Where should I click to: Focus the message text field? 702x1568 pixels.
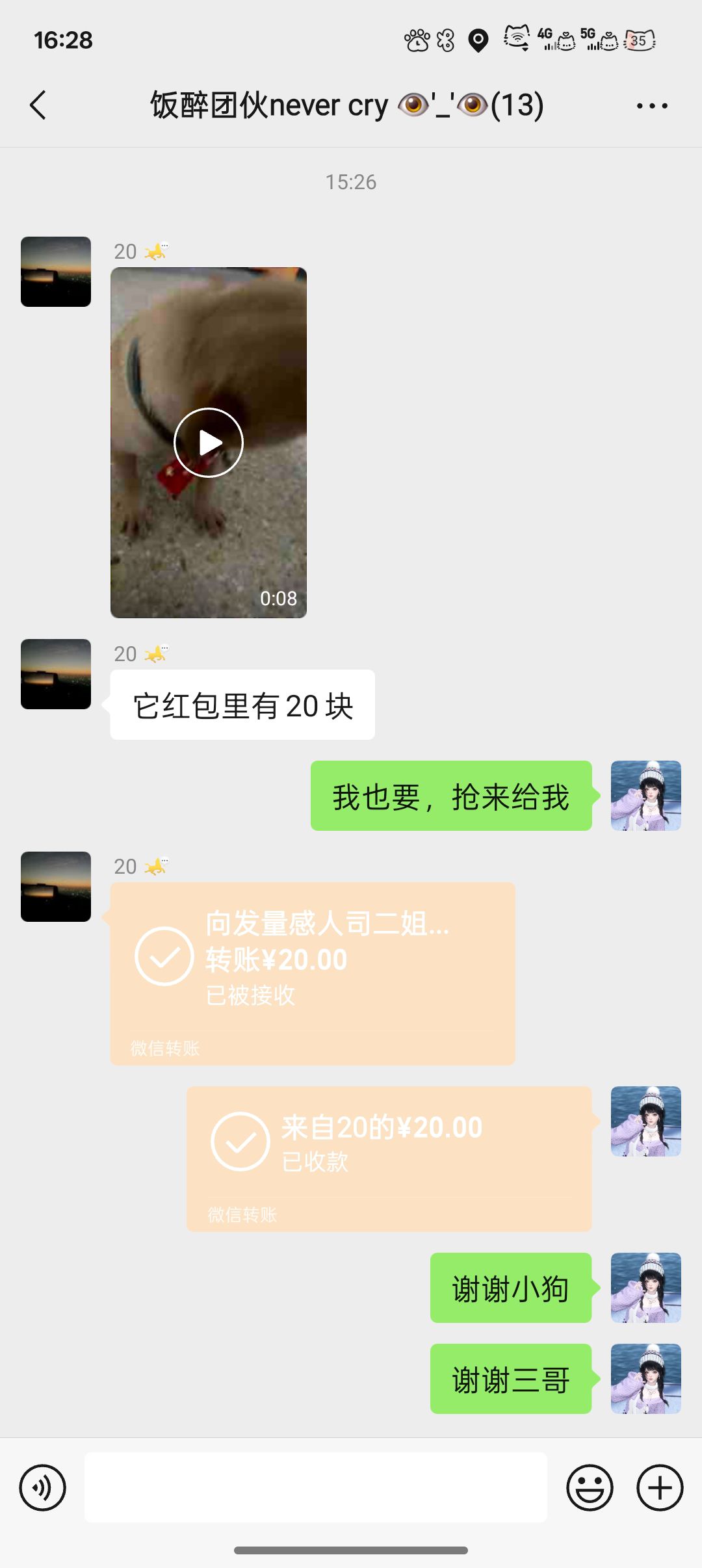point(316,1487)
